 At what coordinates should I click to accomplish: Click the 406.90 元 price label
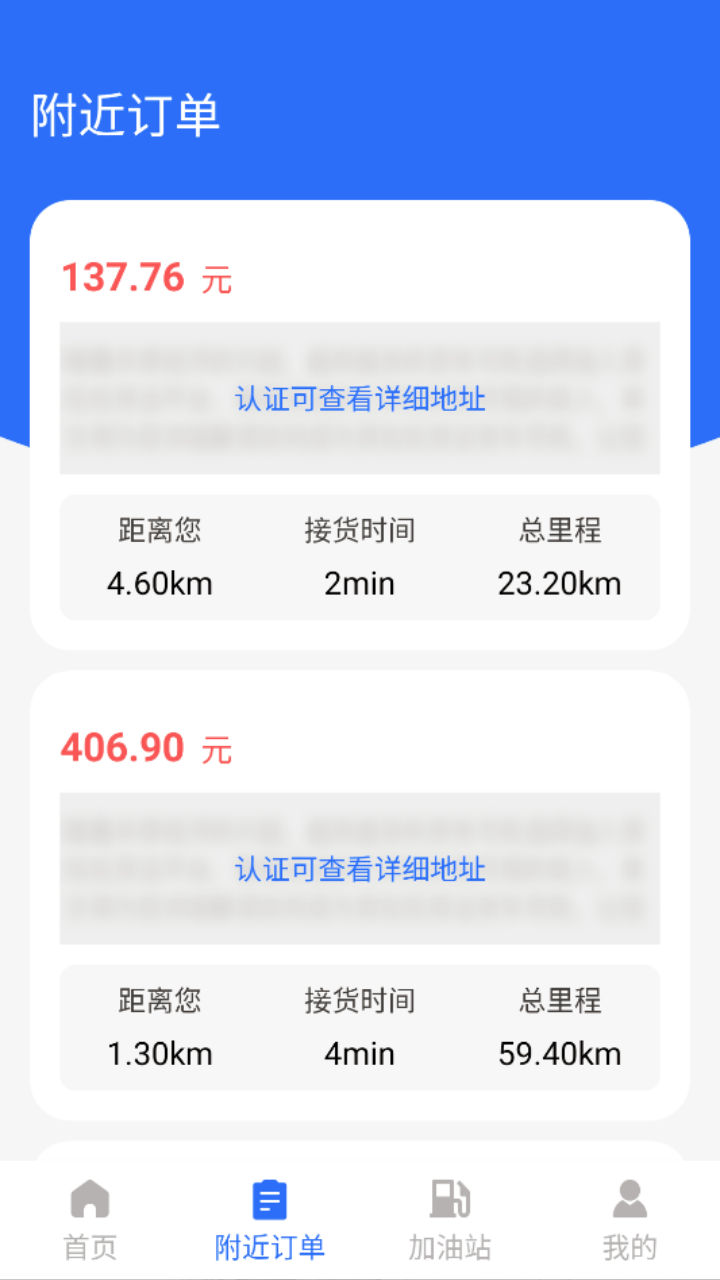pos(146,748)
